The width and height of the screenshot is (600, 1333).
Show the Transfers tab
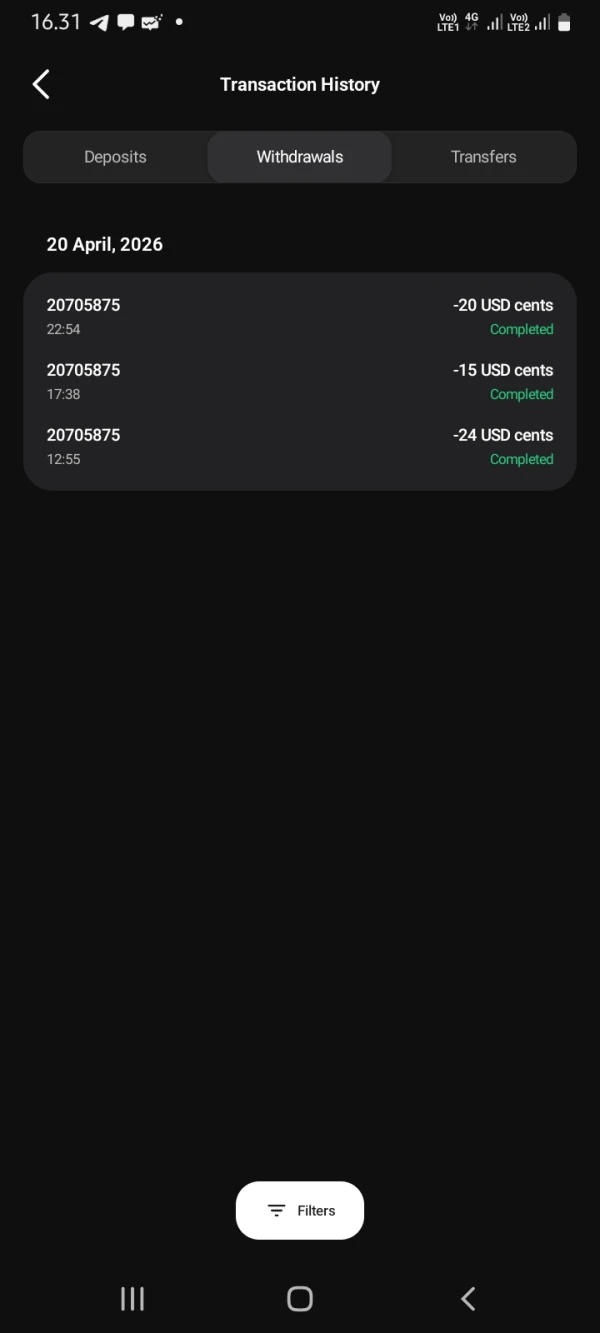(483, 157)
